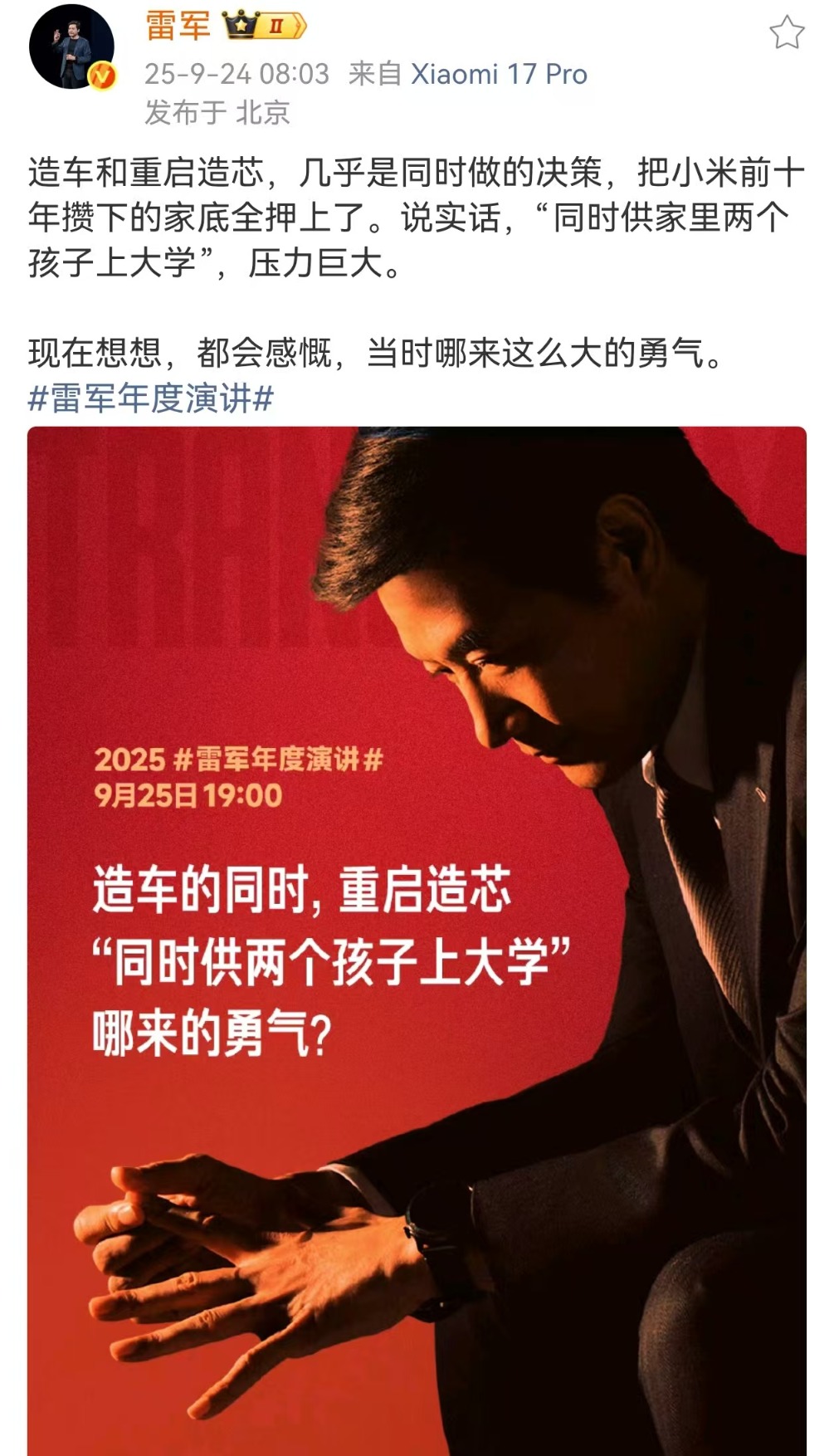Screen dimensions: 834x1456
Task: Open 雷军's profile avatar
Action: point(71,46)
